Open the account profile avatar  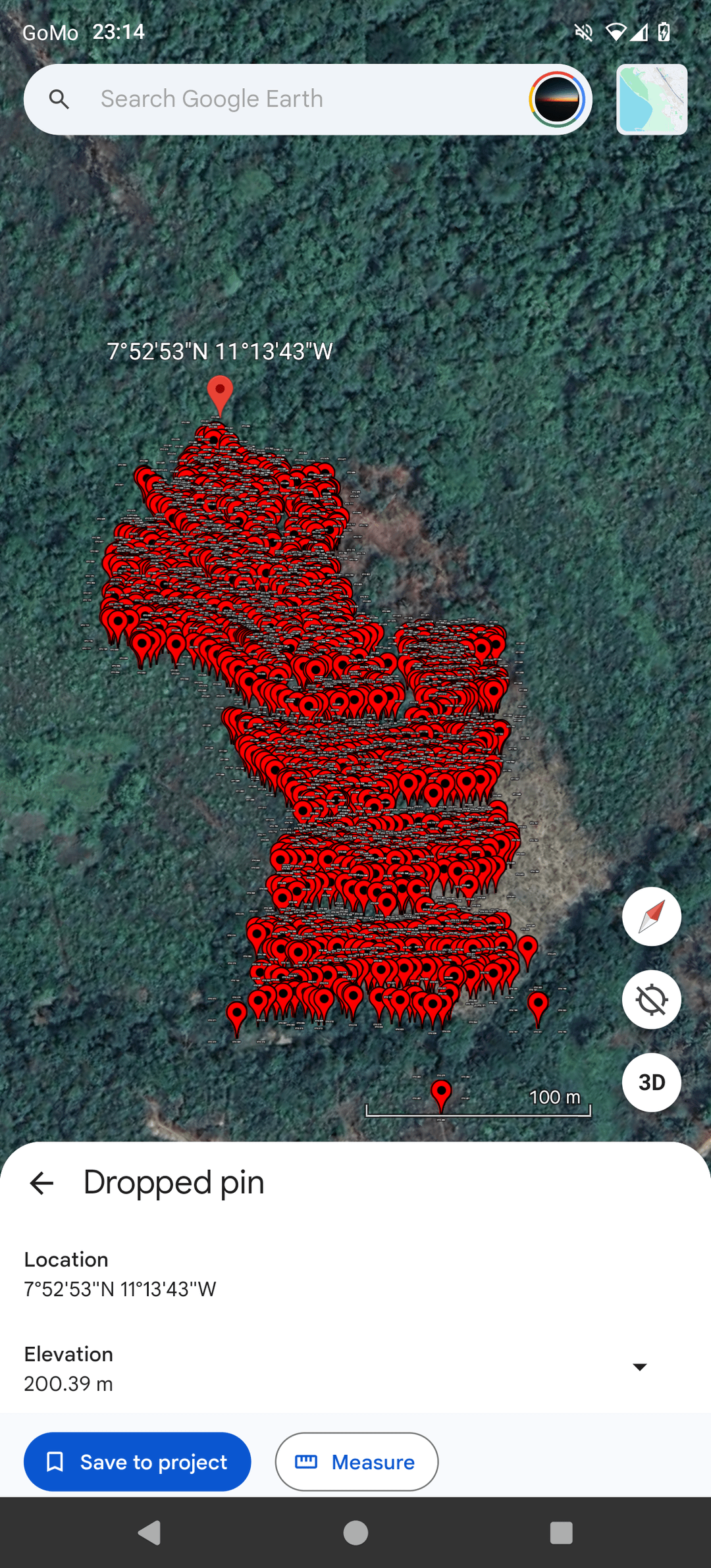[x=557, y=99]
